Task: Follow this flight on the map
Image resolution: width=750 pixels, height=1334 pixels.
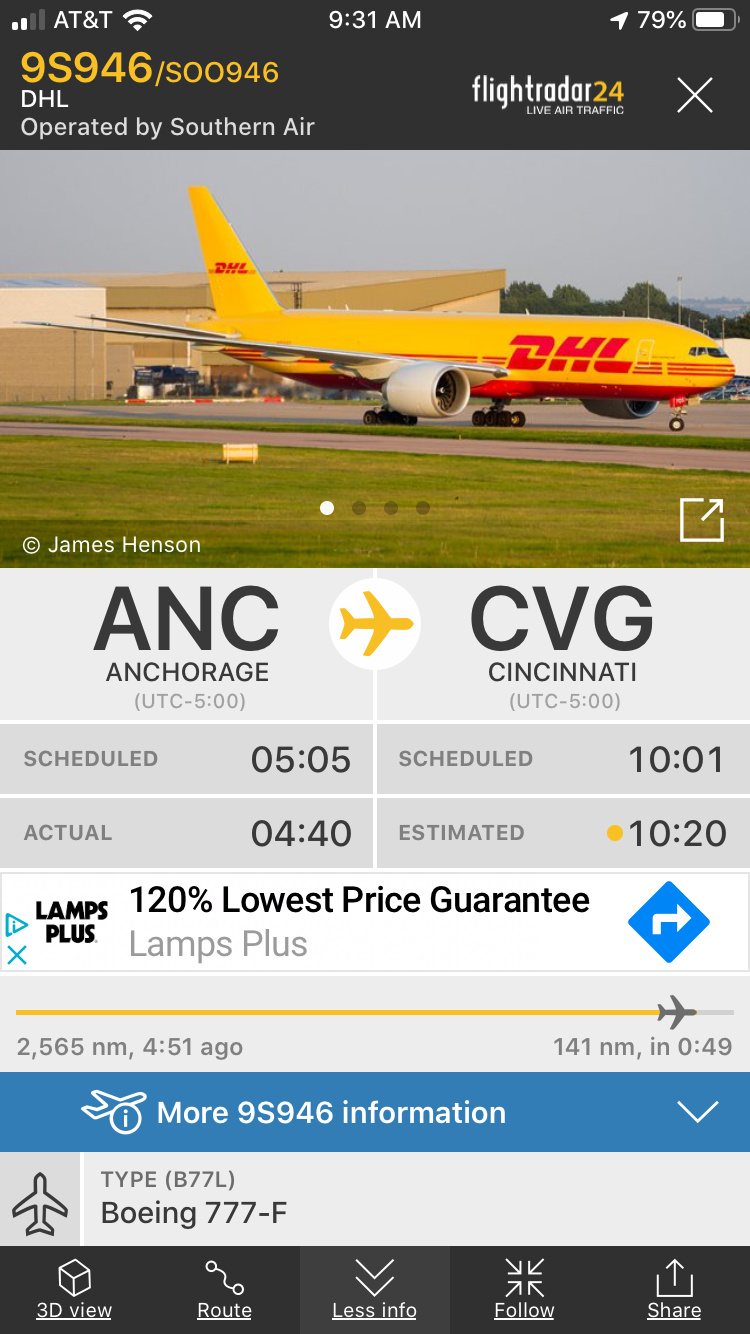Action: pyautogui.click(x=524, y=1290)
